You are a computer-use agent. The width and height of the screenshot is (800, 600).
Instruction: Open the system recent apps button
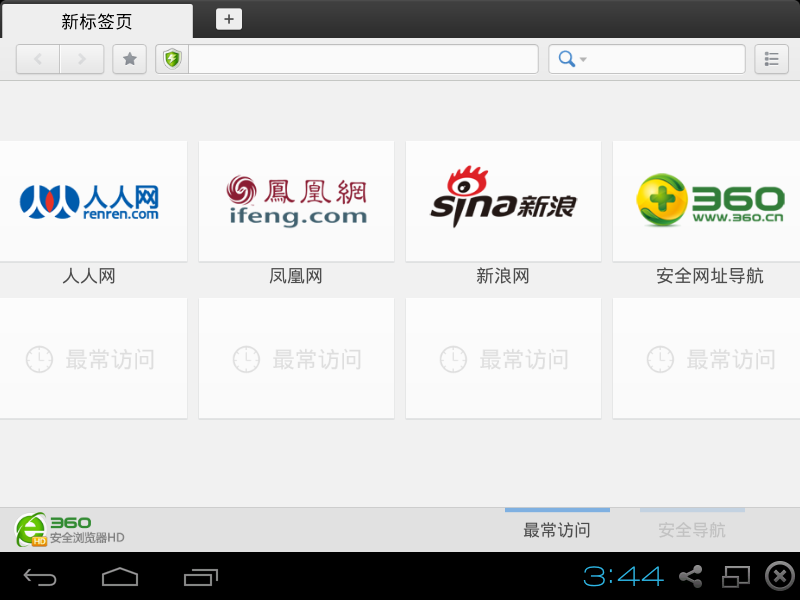click(x=201, y=576)
